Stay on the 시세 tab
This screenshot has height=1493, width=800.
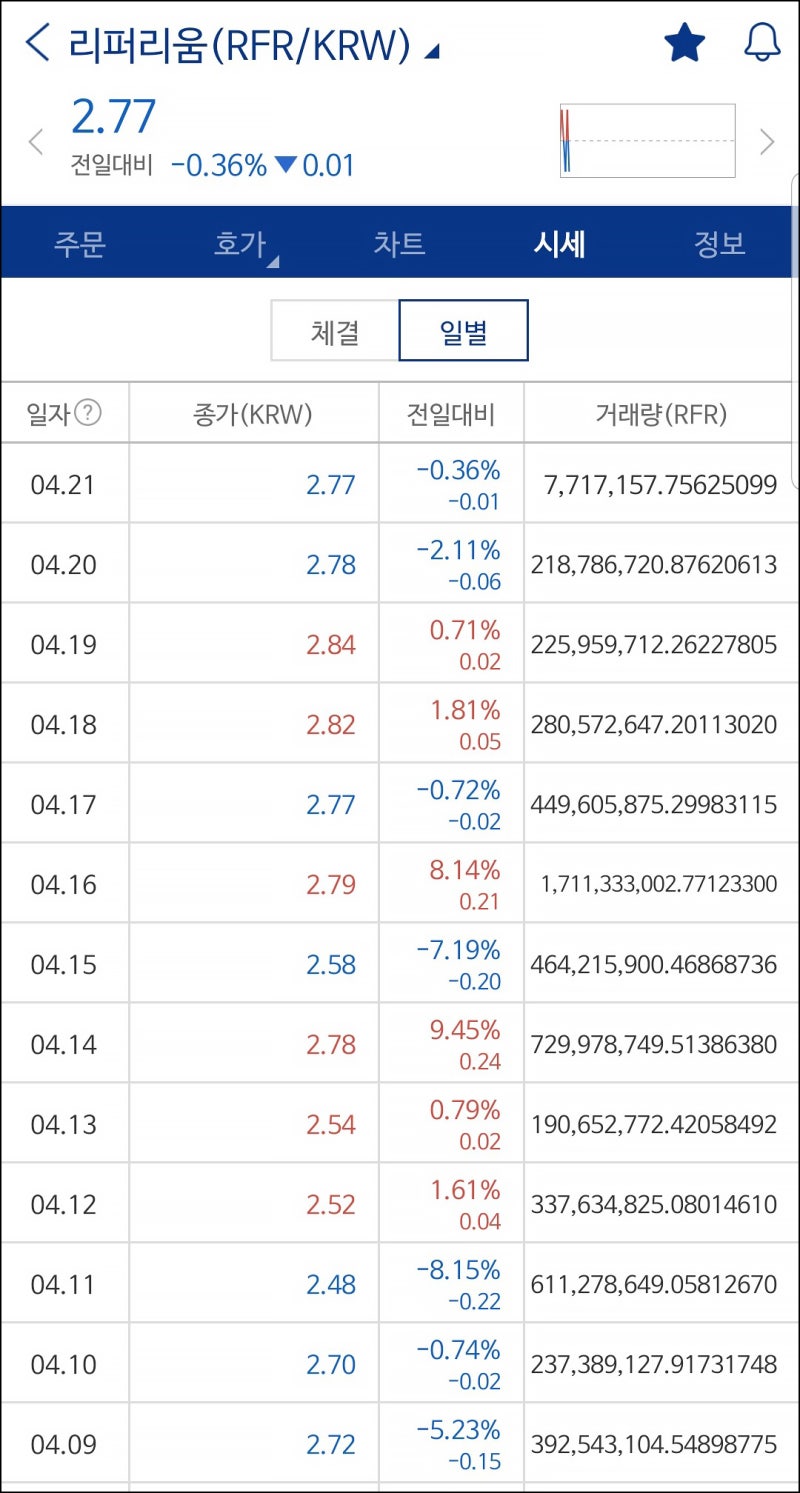(x=560, y=243)
